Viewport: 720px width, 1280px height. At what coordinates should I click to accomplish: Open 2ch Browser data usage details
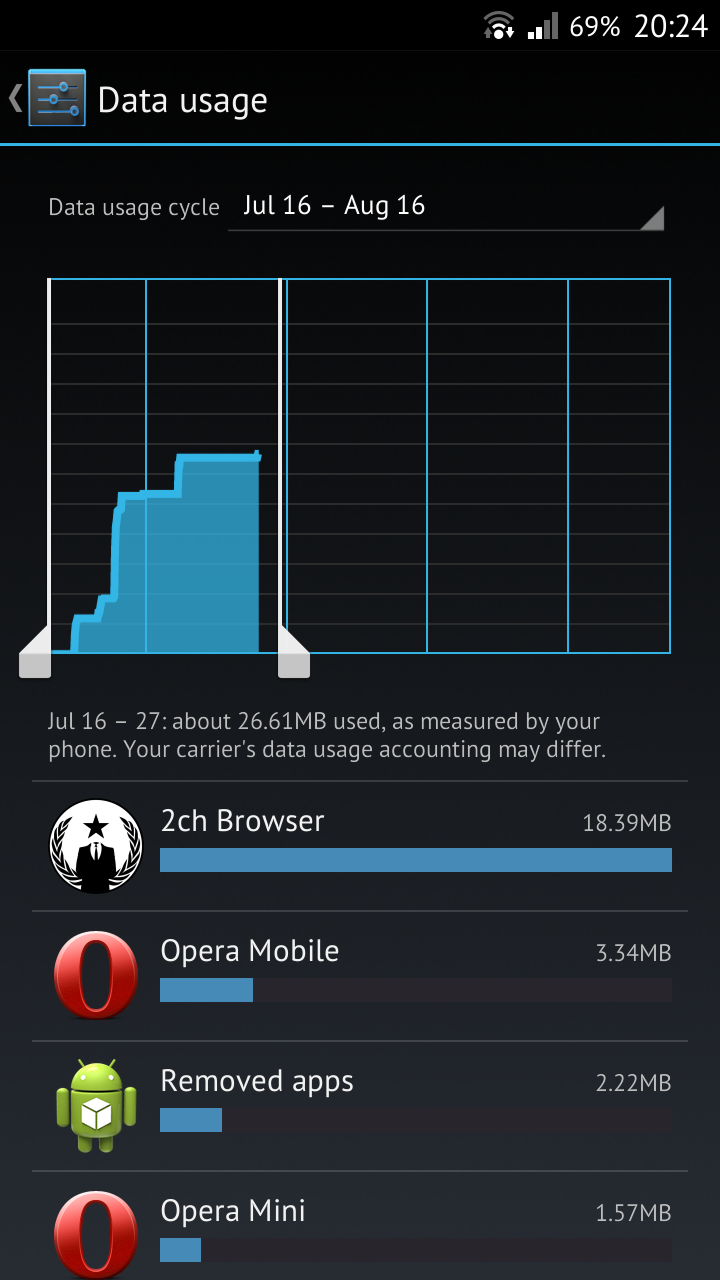point(360,846)
